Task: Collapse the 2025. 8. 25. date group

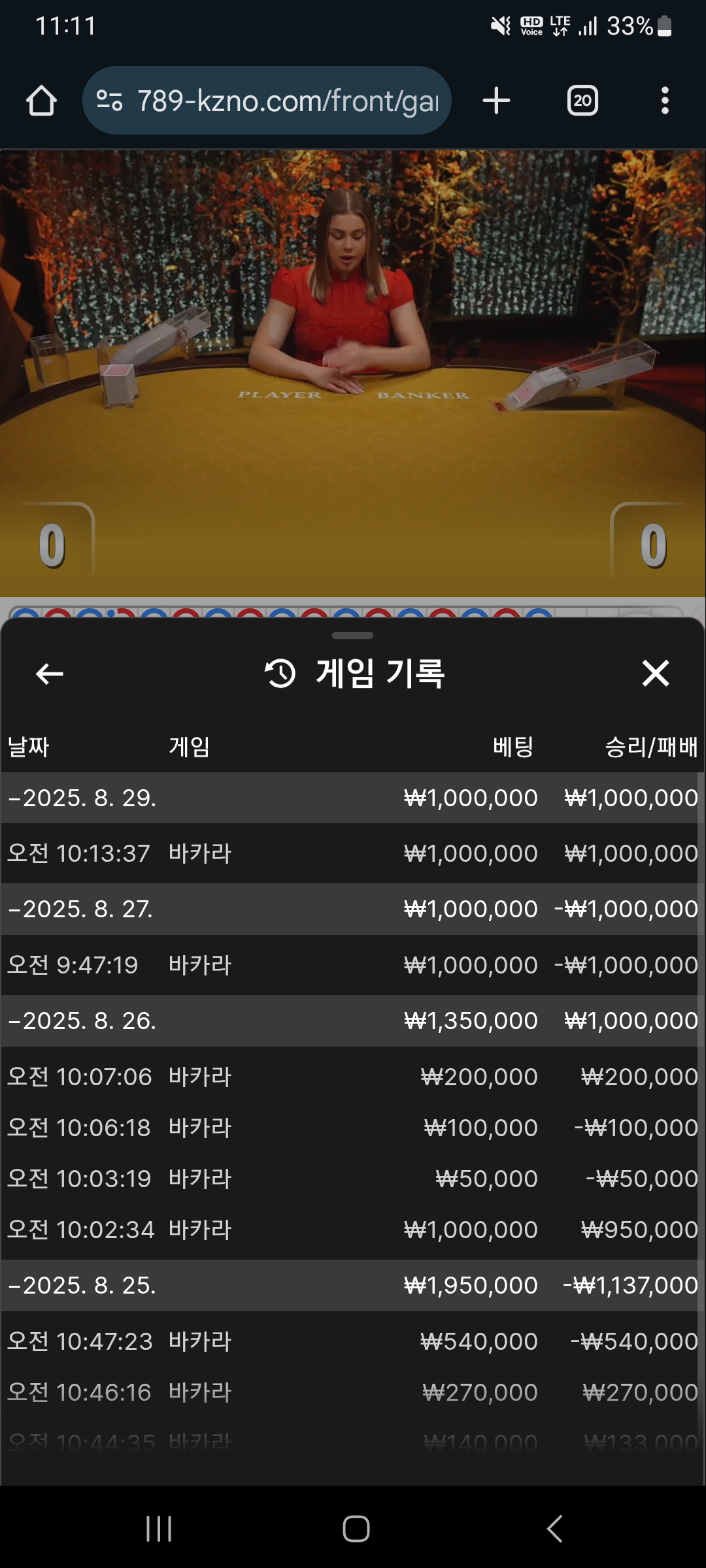Action: click(82, 1285)
